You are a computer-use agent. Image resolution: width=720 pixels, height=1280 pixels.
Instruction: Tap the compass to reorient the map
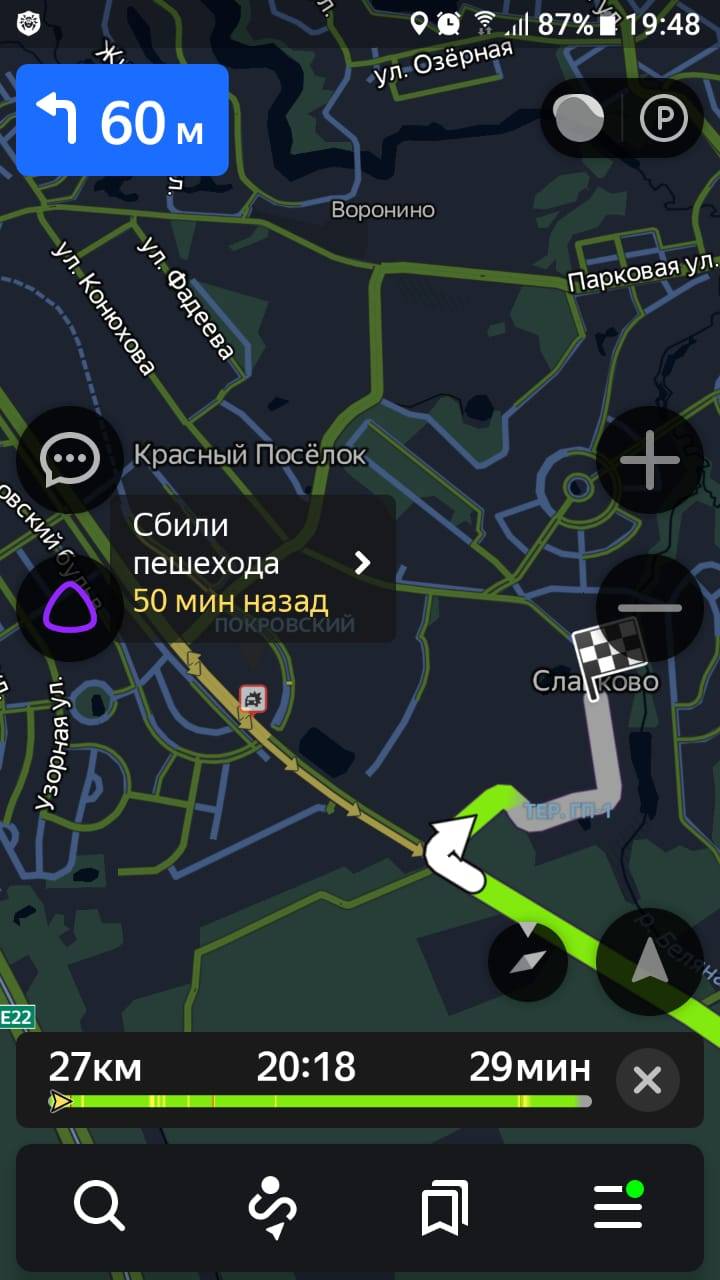pyautogui.click(x=528, y=961)
